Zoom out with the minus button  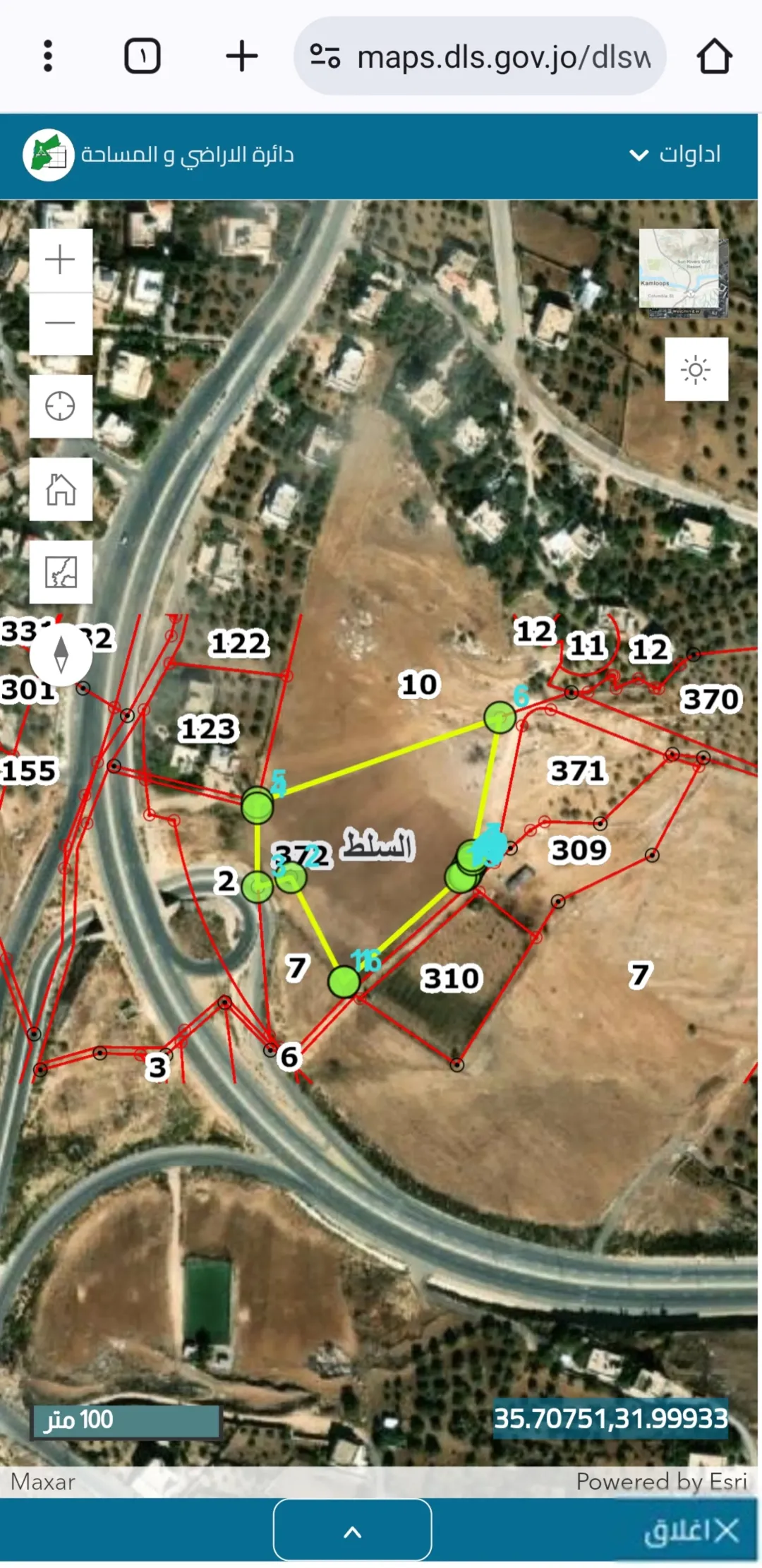pyautogui.click(x=61, y=323)
